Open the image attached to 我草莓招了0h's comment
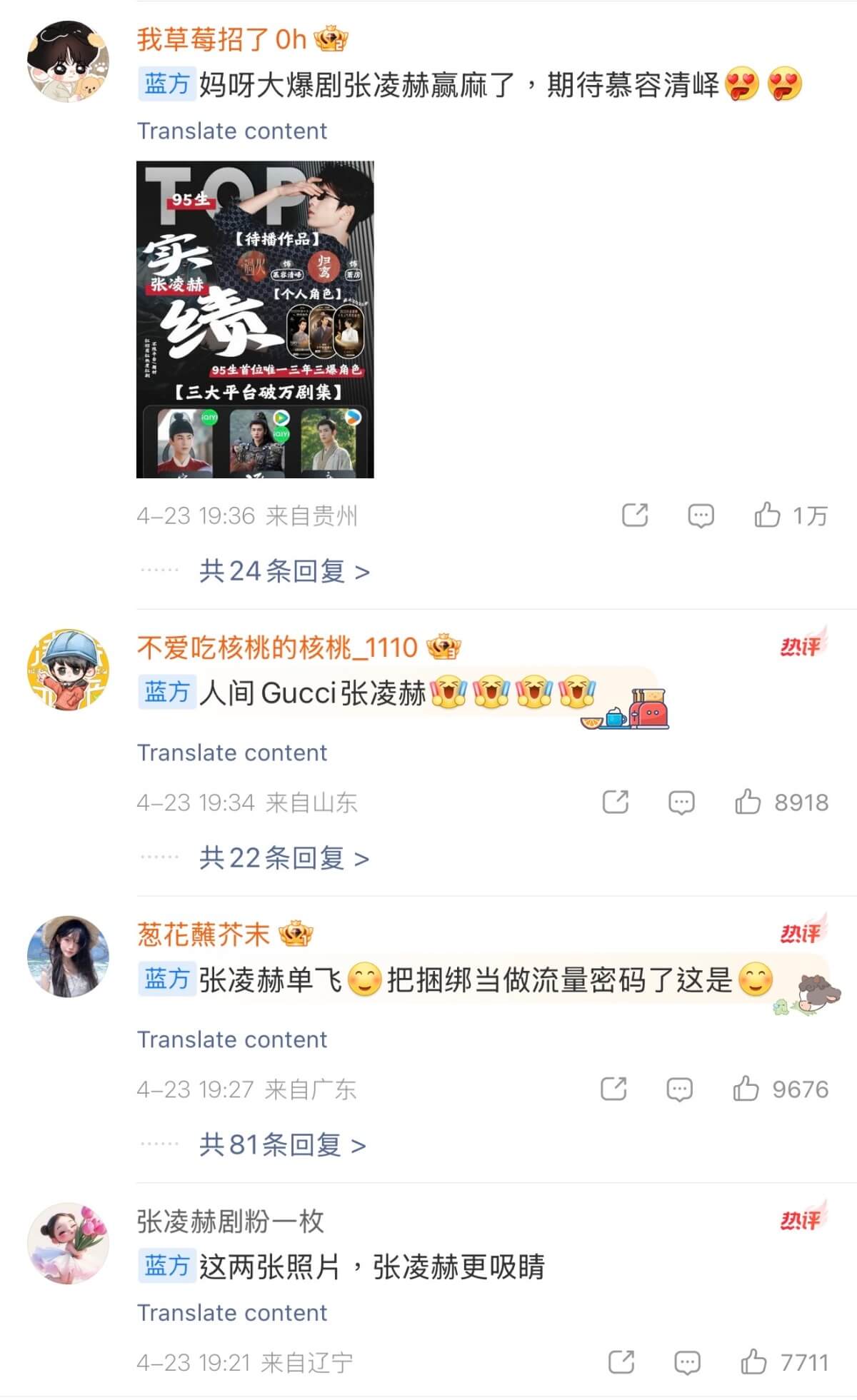The height and width of the screenshot is (1400, 857). click(x=255, y=319)
